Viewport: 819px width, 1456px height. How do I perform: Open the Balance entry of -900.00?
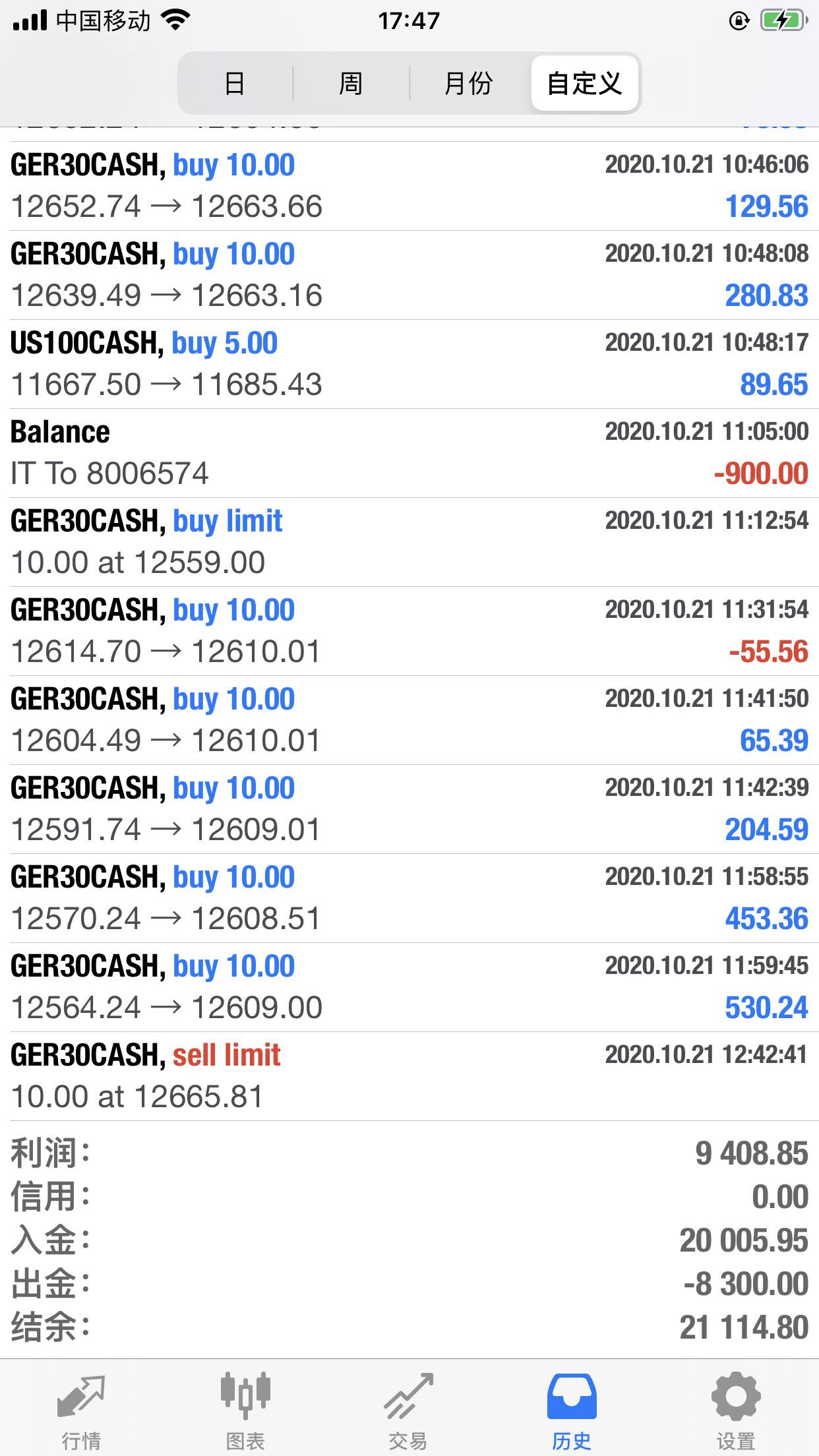[409, 453]
